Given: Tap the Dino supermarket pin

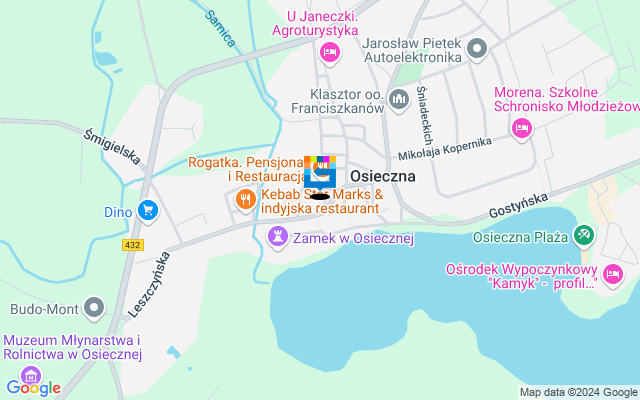Looking at the screenshot, I should (148, 211).
